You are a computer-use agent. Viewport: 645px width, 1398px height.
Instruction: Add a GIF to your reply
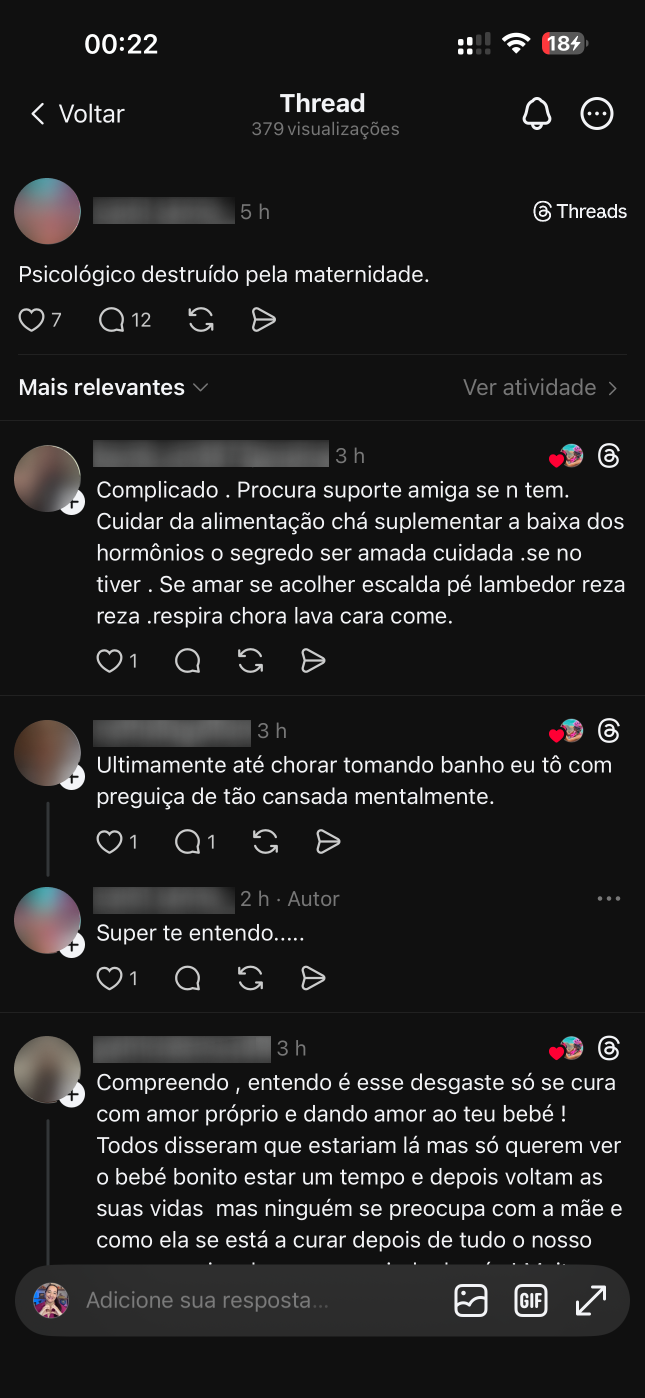click(x=531, y=1301)
